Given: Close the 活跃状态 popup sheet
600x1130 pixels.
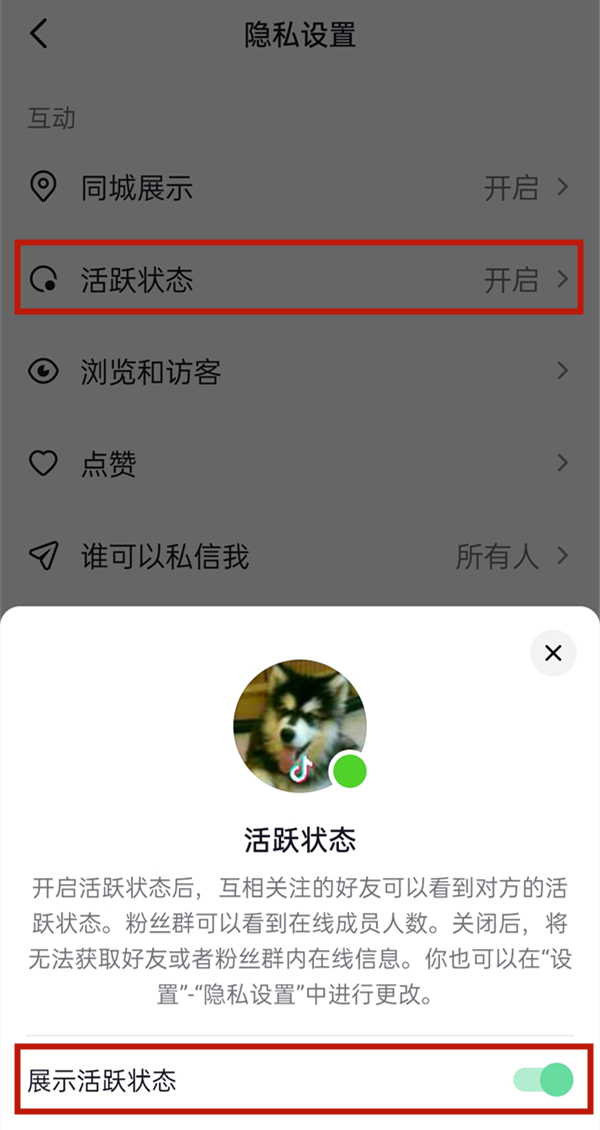Looking at the screenshot, I should pos(553,654).
